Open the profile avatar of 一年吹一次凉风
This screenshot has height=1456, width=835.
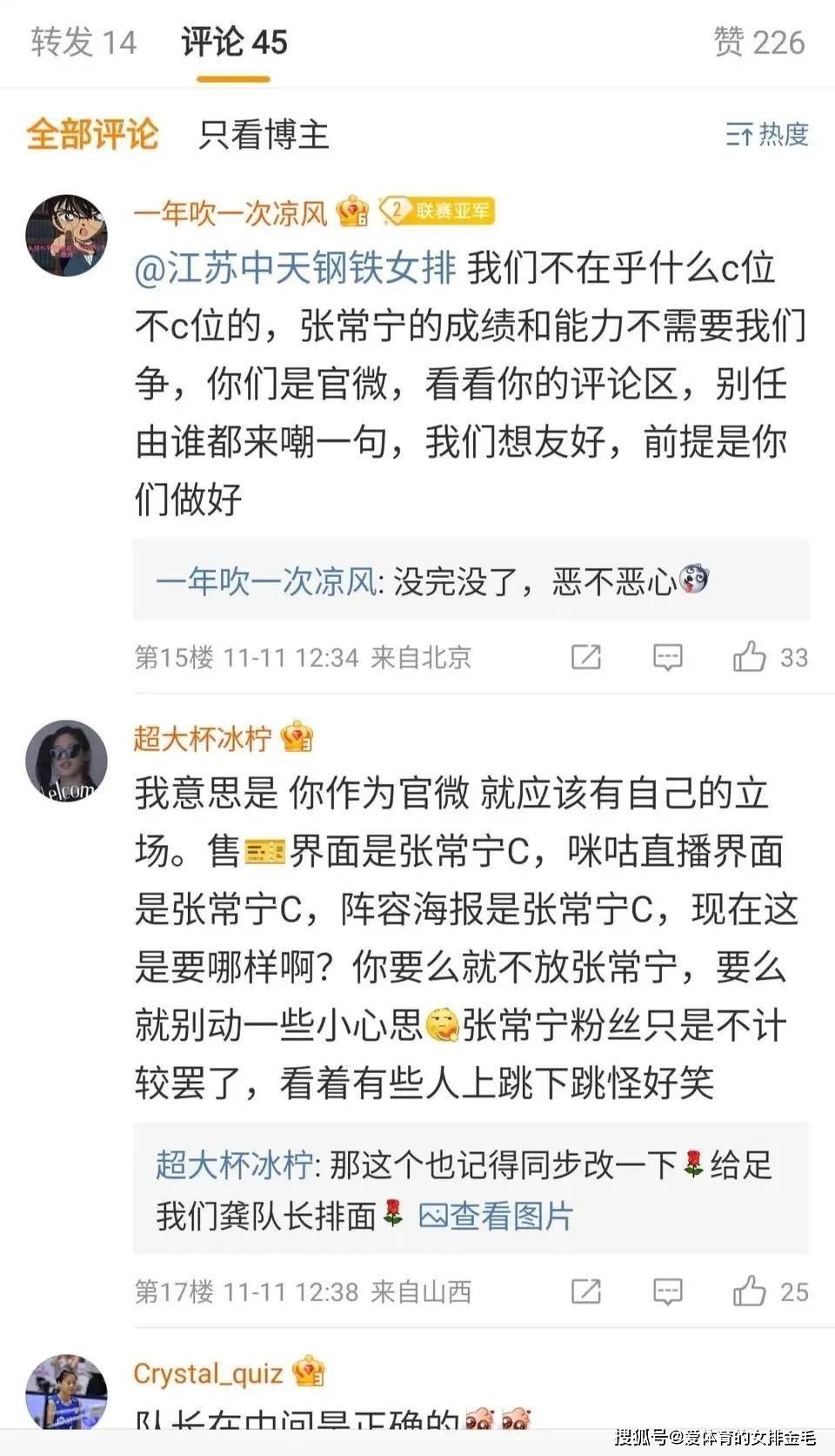coord(66,236)
